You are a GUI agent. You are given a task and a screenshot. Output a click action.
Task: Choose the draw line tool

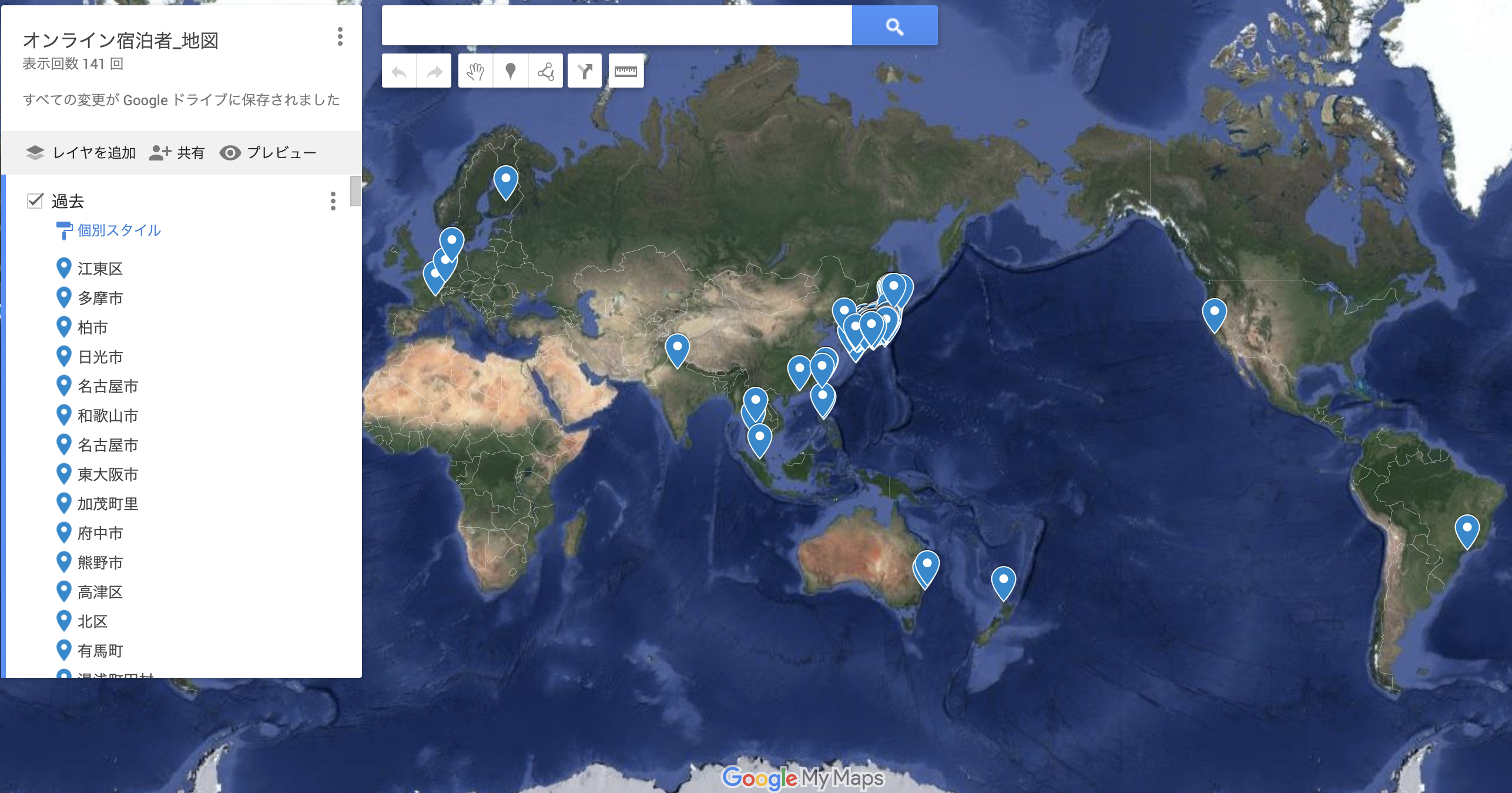545,72
